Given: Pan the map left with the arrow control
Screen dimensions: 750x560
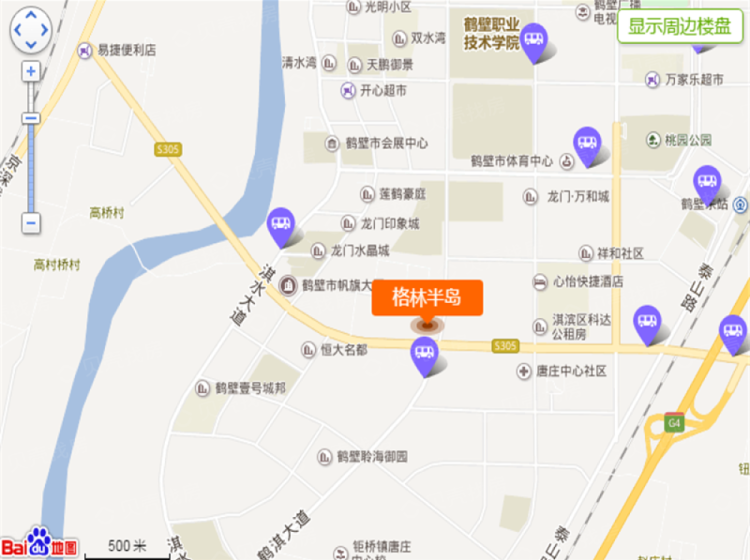Looking at the screenshot, I should [16, 32].
